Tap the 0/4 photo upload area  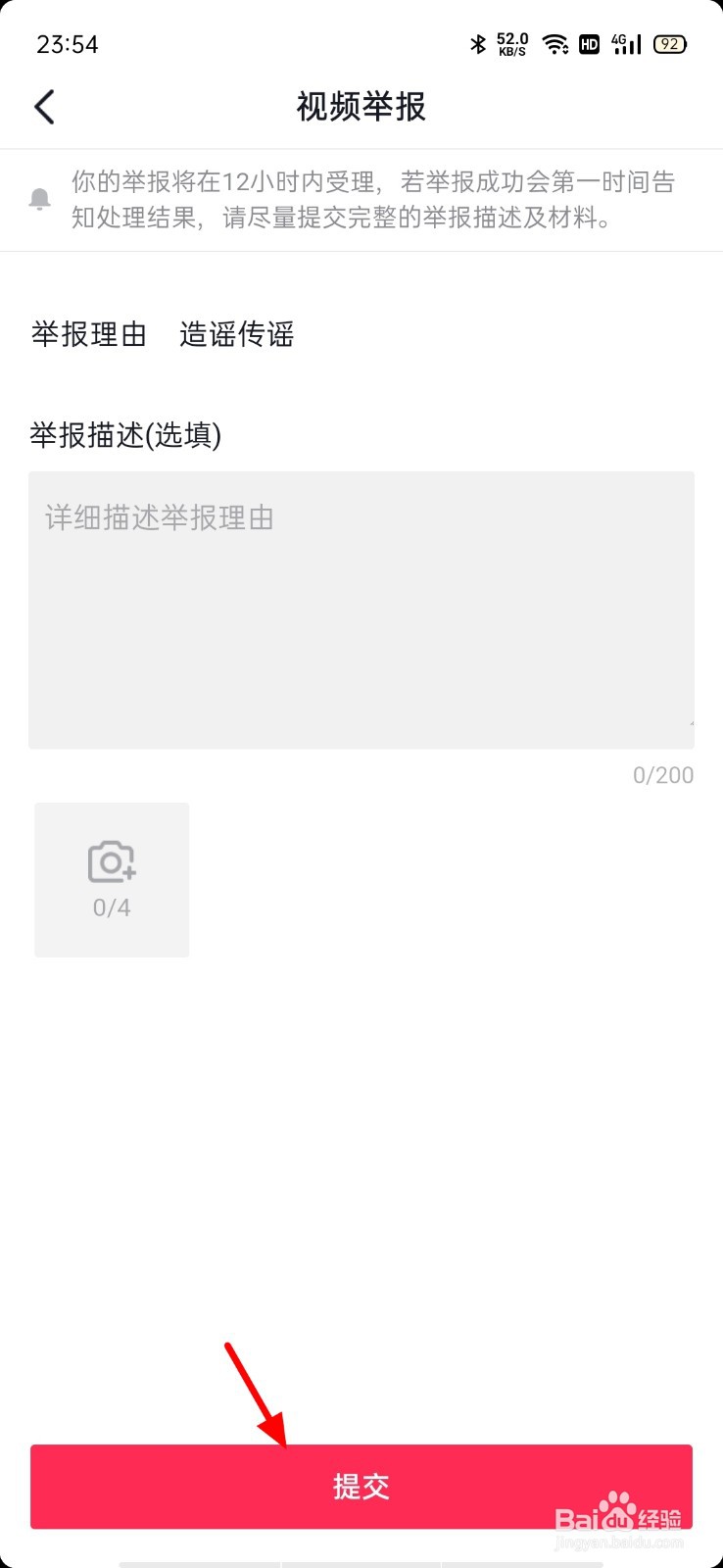[x=111, y=907]
